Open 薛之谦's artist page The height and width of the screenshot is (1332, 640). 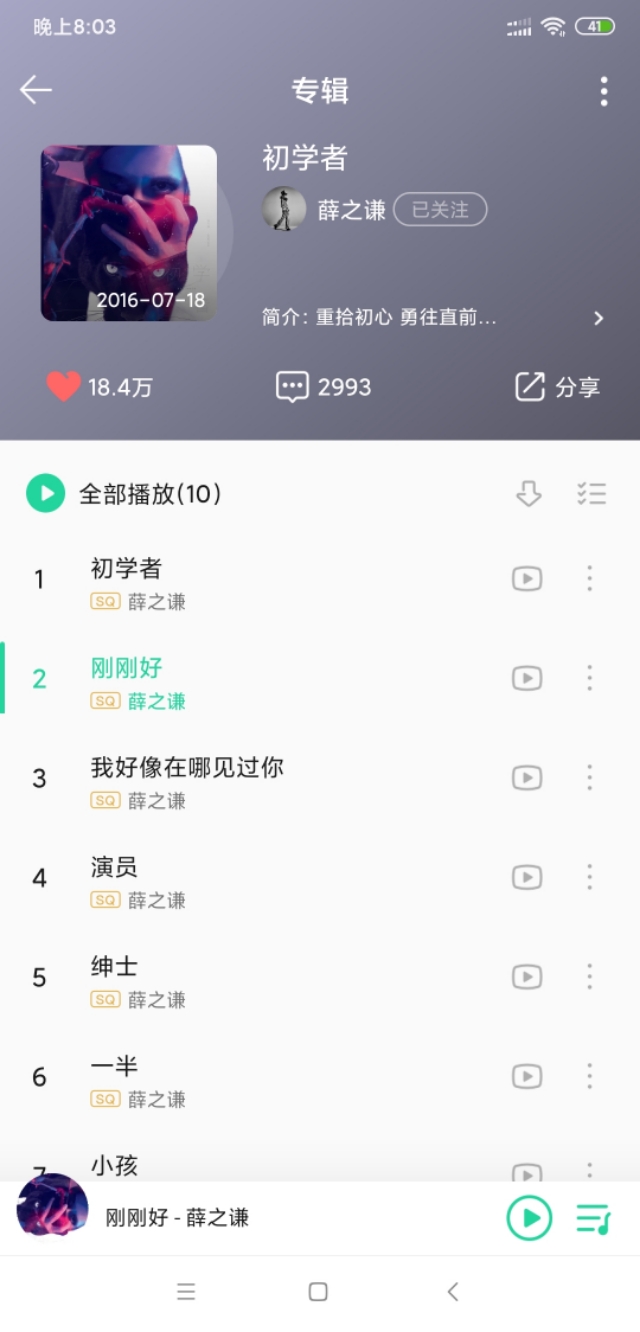(x=351, y=210)
